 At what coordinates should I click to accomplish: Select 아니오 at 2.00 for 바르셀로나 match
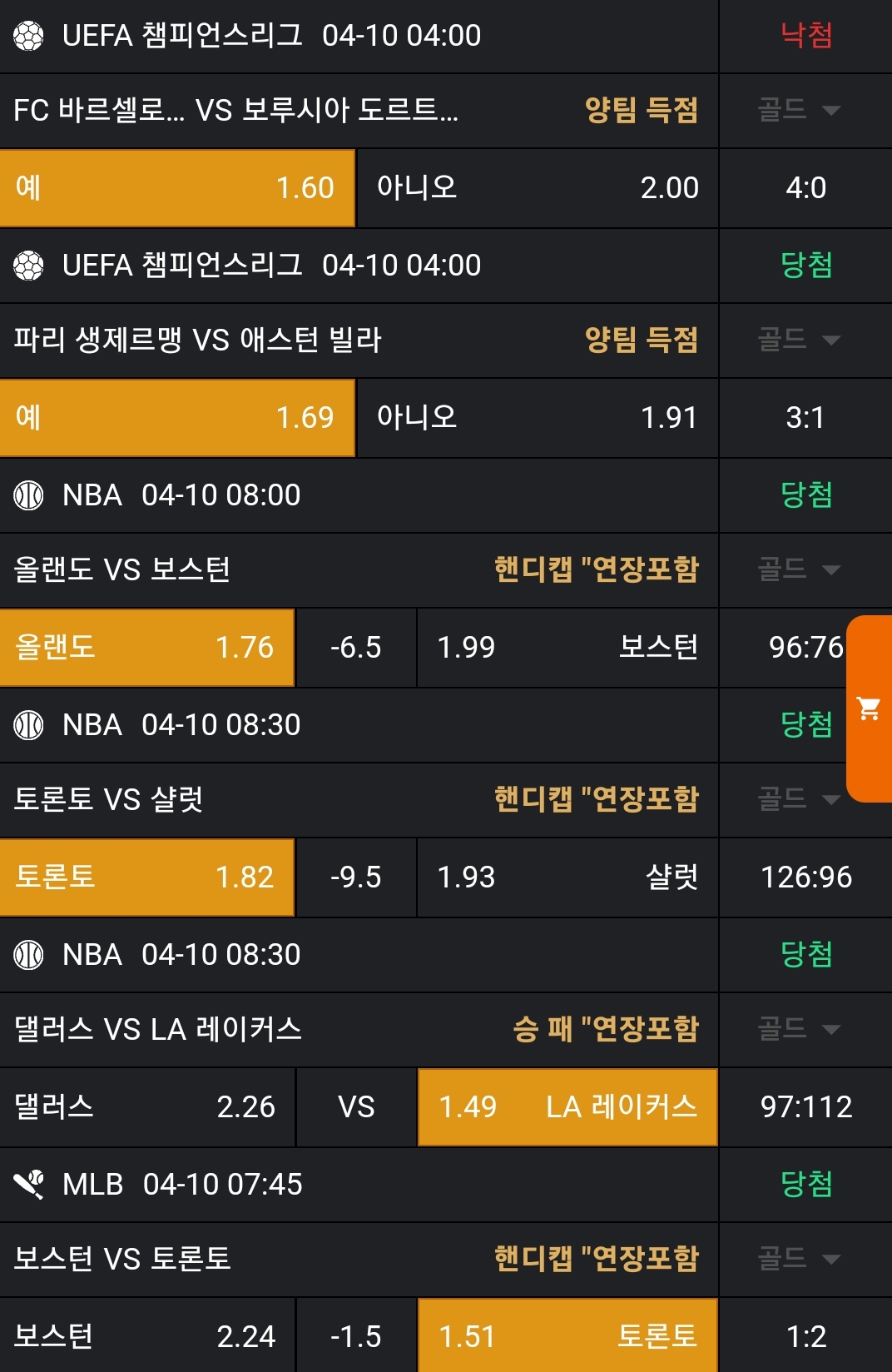coord(537,188)
